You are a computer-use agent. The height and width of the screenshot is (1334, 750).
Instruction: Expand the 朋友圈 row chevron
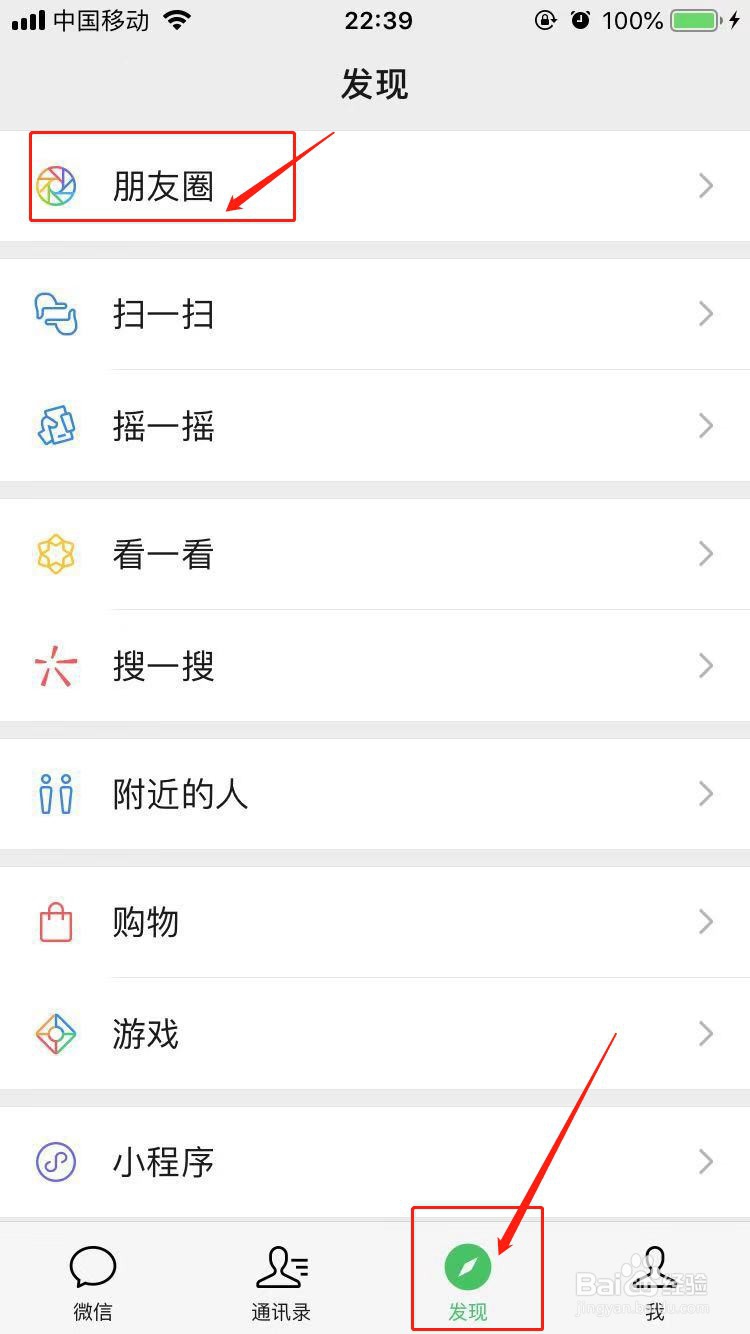706,186
